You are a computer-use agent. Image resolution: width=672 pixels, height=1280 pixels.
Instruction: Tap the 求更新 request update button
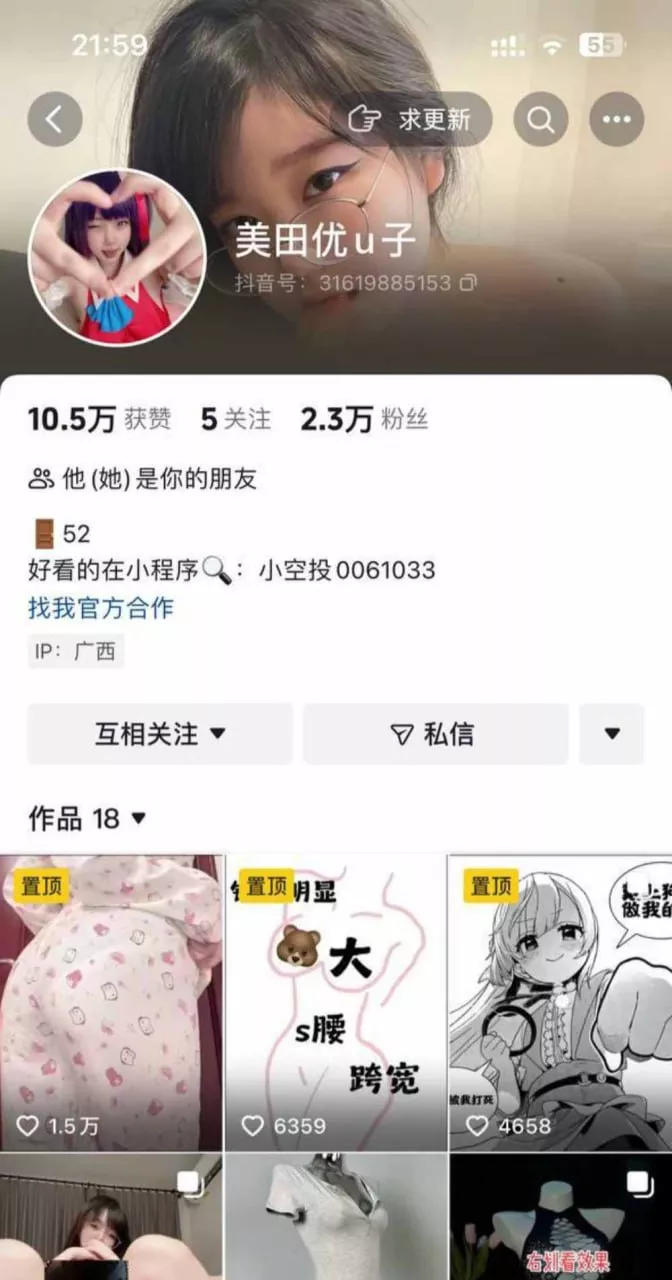(411, 120)
